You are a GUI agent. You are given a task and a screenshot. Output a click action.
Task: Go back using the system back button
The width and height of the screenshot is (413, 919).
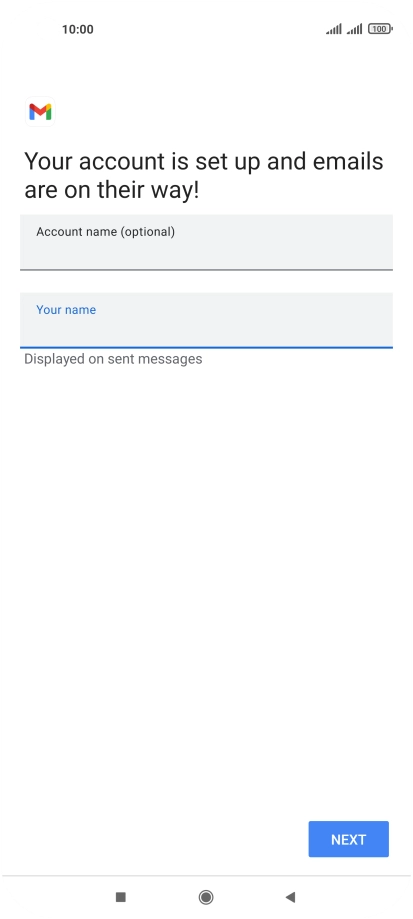(290, 897)
